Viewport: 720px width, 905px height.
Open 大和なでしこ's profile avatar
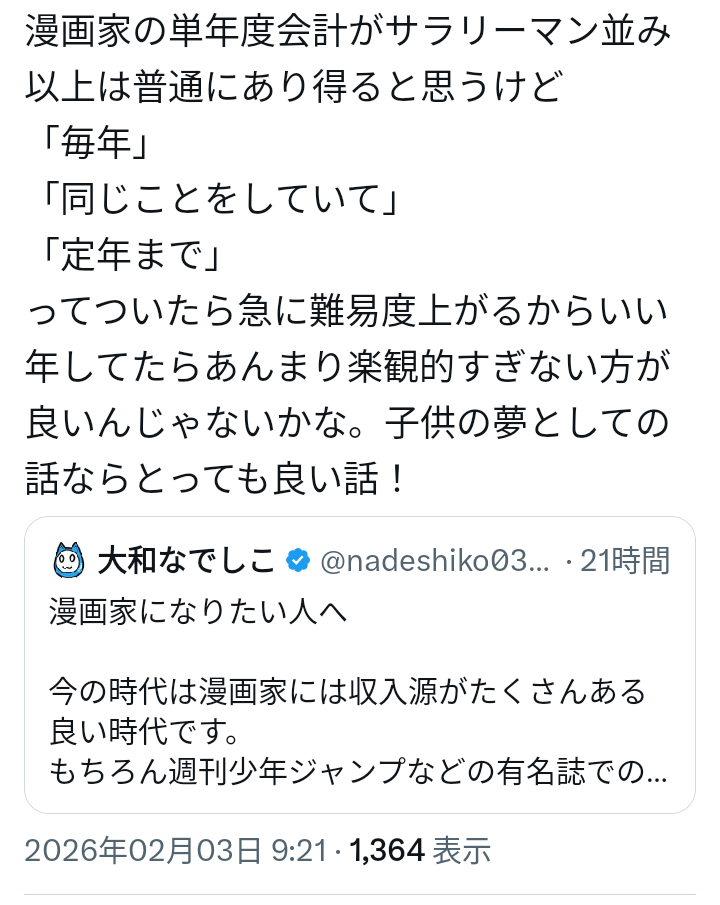(68, 561)
